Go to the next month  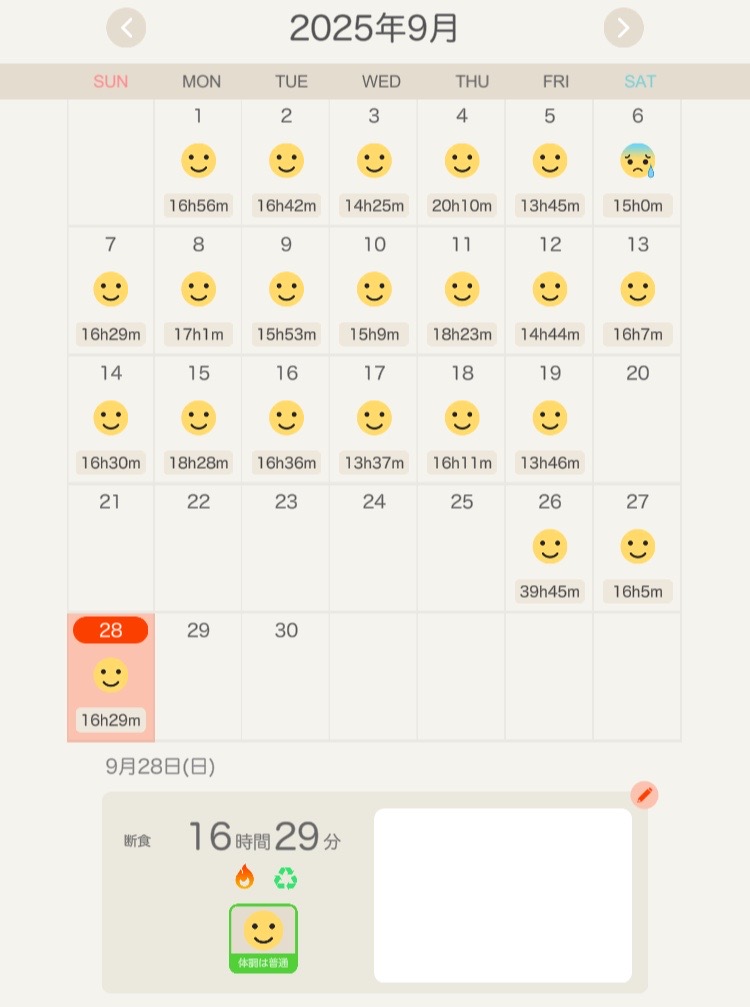coord(623,28)
